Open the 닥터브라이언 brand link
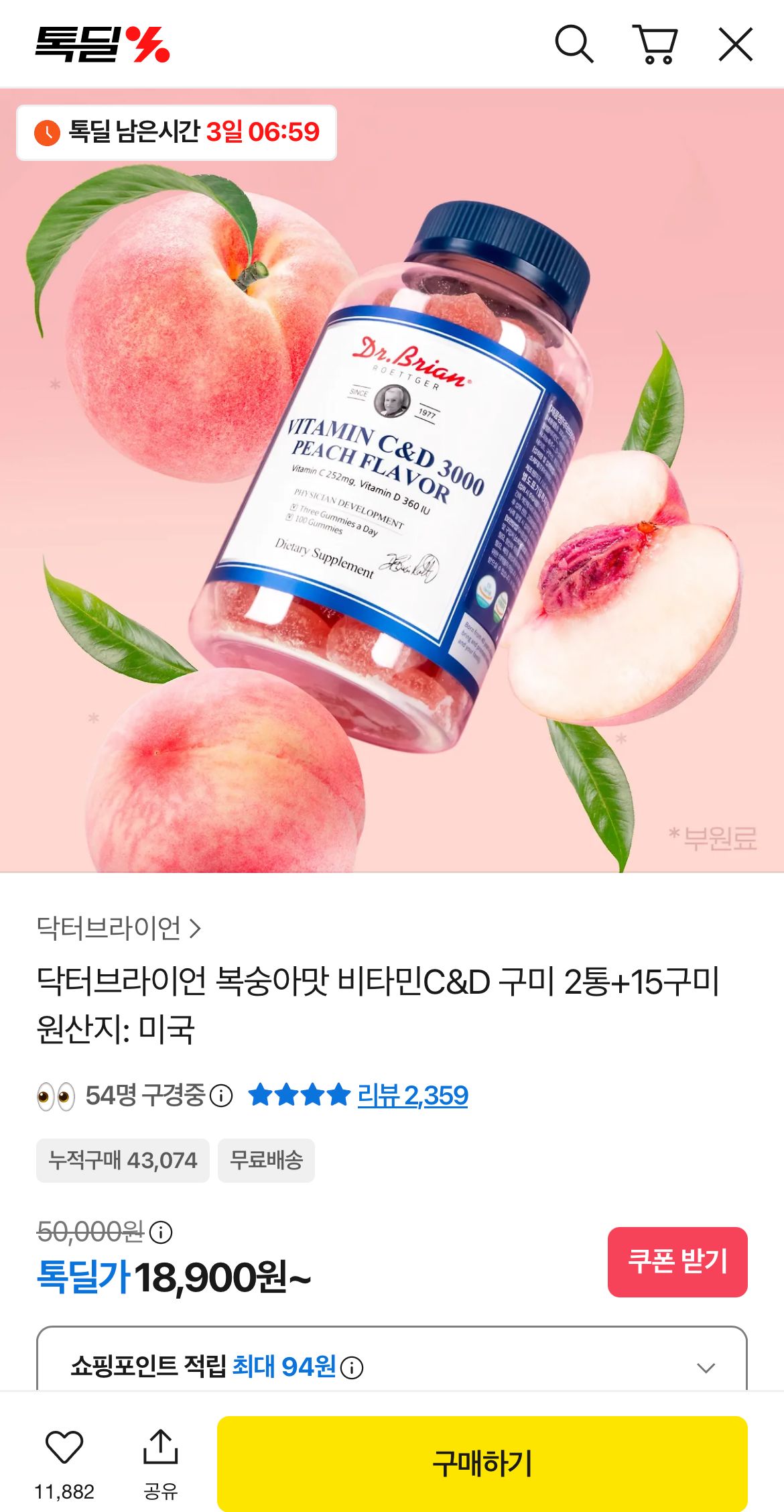The height and width of the screenshot is (1512, 784). pyautogui.click(x=119, y=928)
